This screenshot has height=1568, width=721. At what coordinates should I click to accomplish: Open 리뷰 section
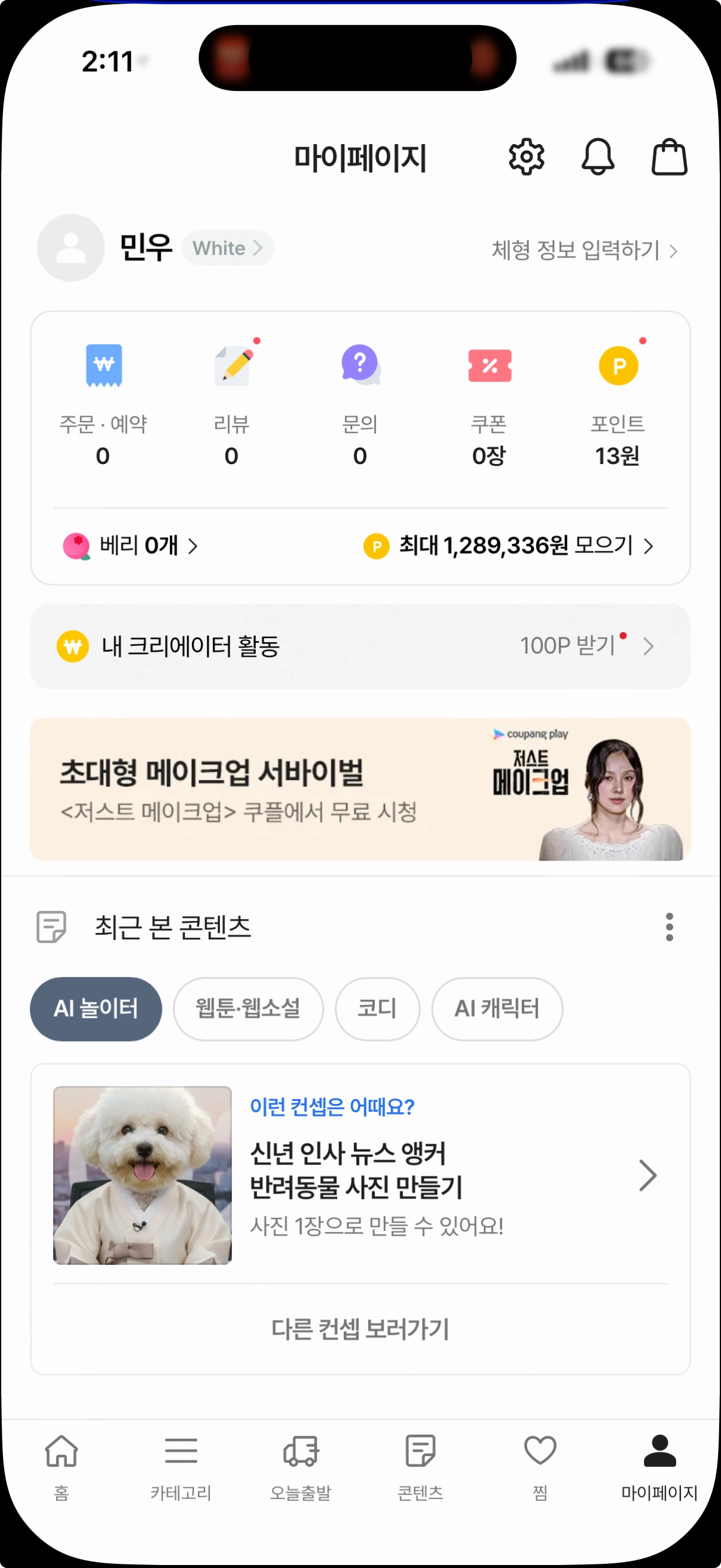(x=232, y=403)
